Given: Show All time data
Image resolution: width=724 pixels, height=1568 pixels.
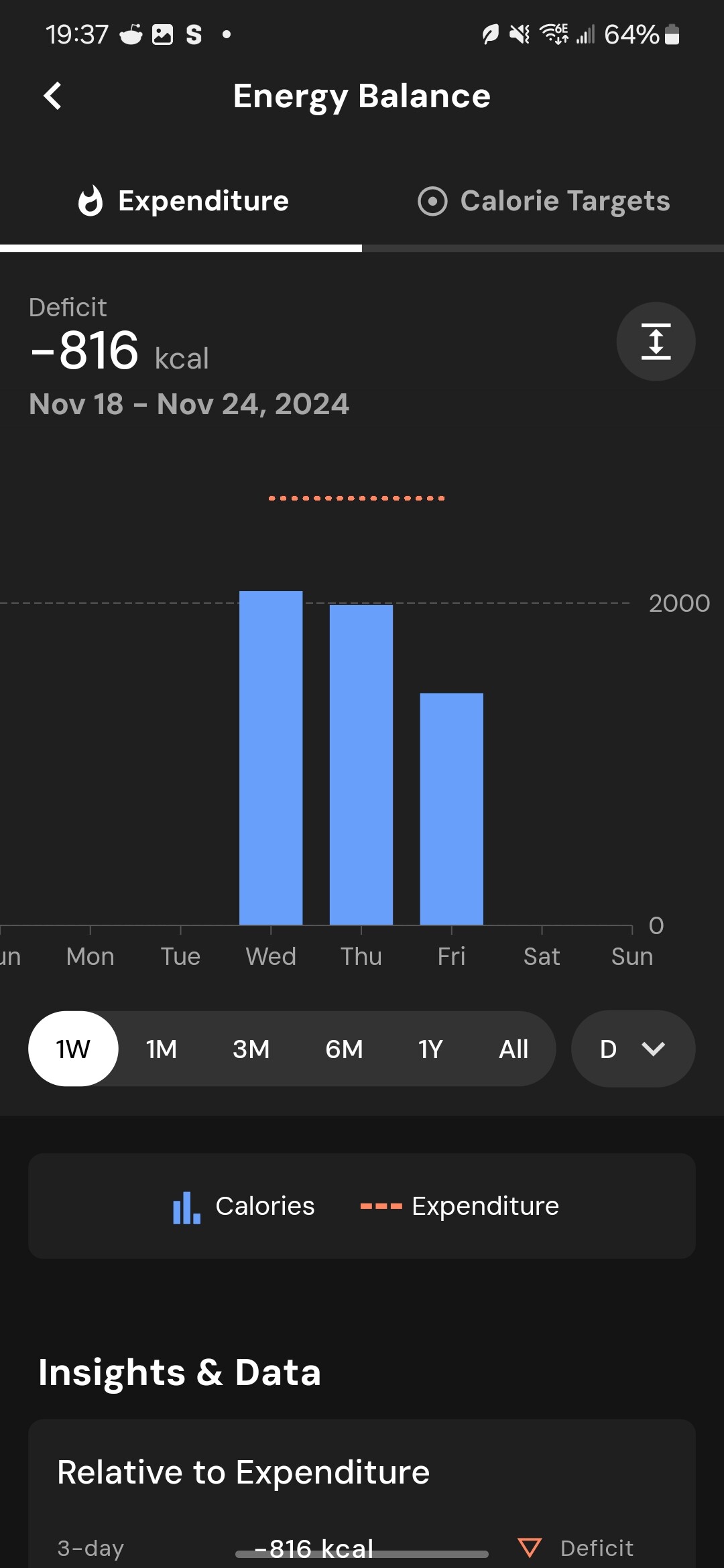Looking at the screenshot, I should (514, 1049).
